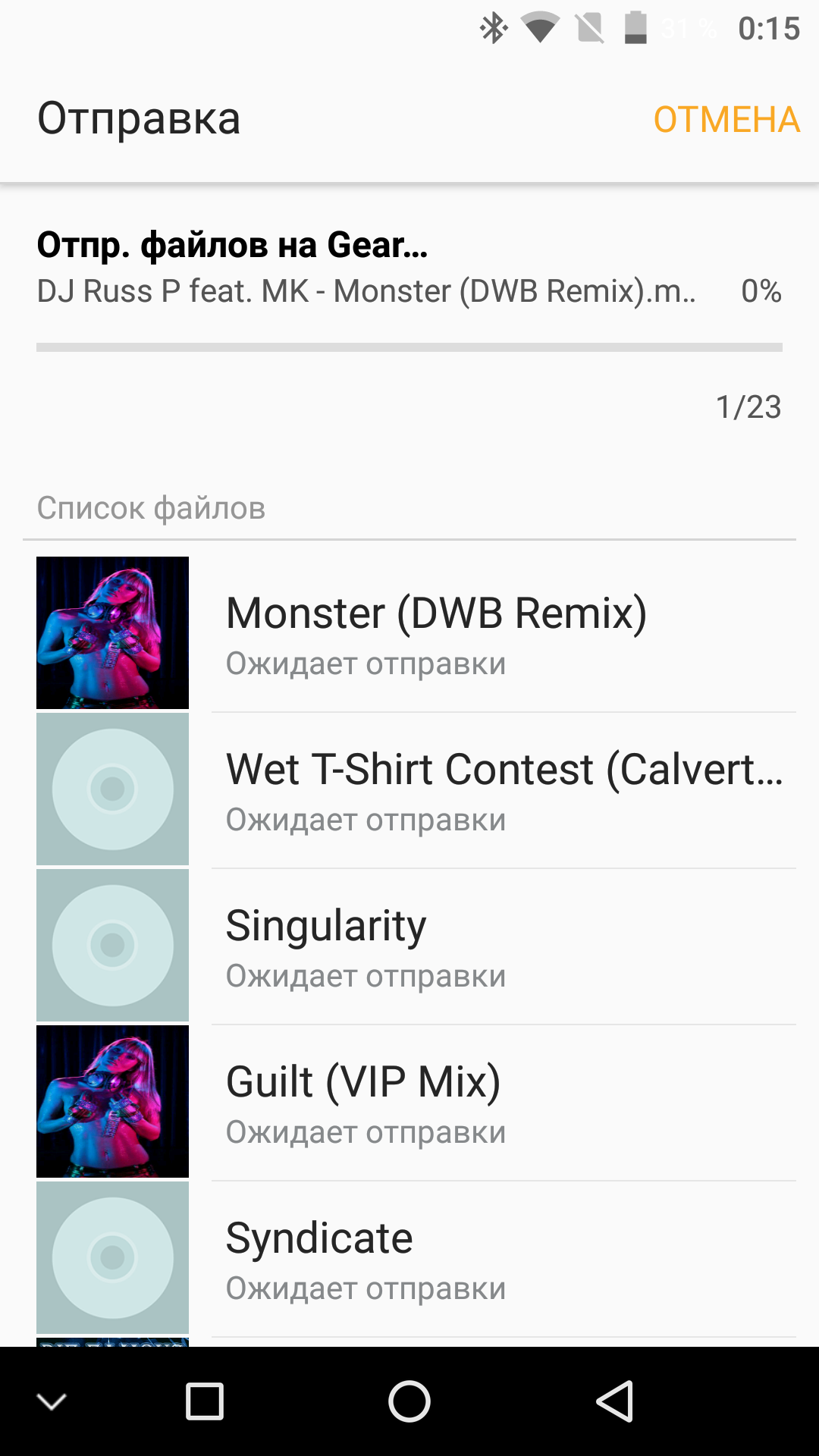Screen dimensions: 819x1456
Task: Choose the Guilt (VIP Mix) row
Action: [x=409, y=1102]
